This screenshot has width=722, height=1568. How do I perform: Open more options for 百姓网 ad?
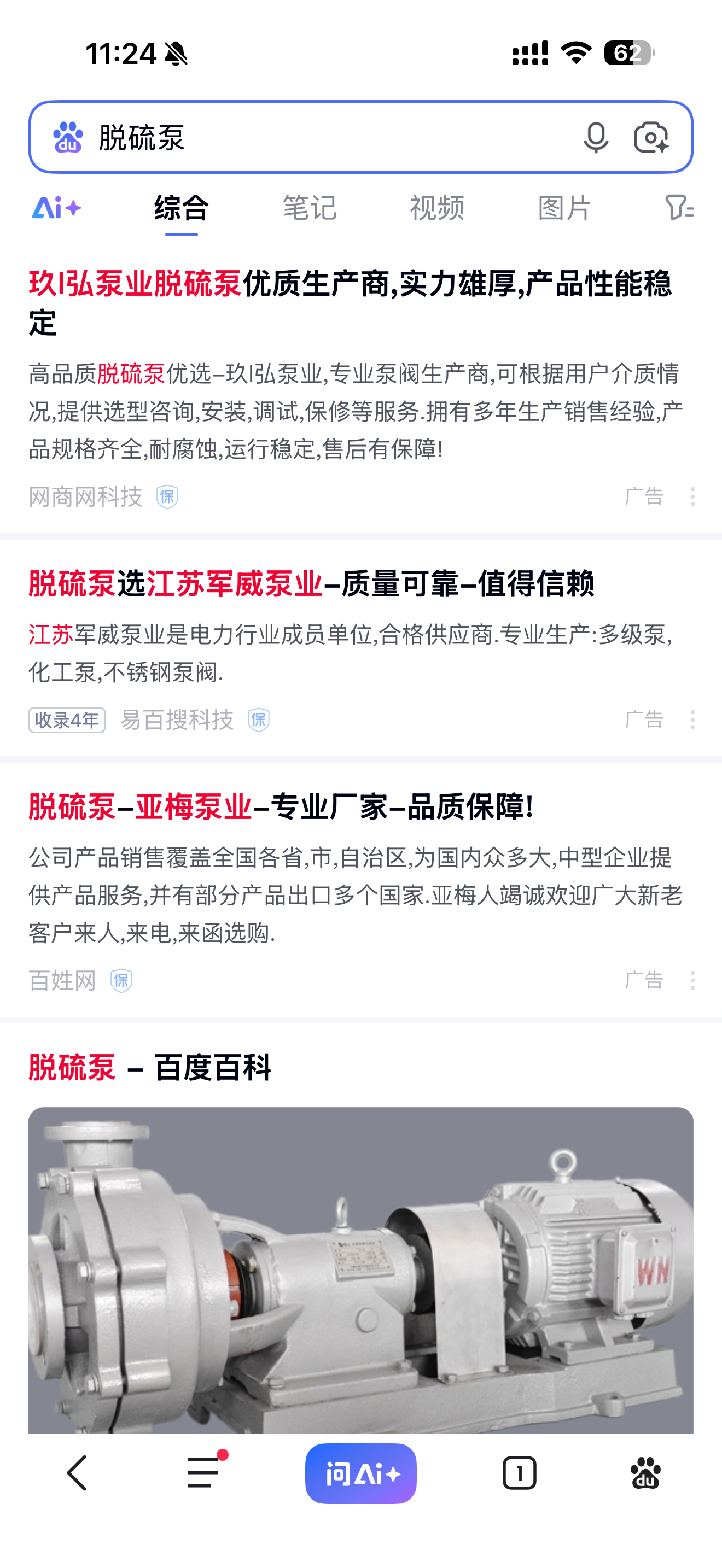(692, 980)
